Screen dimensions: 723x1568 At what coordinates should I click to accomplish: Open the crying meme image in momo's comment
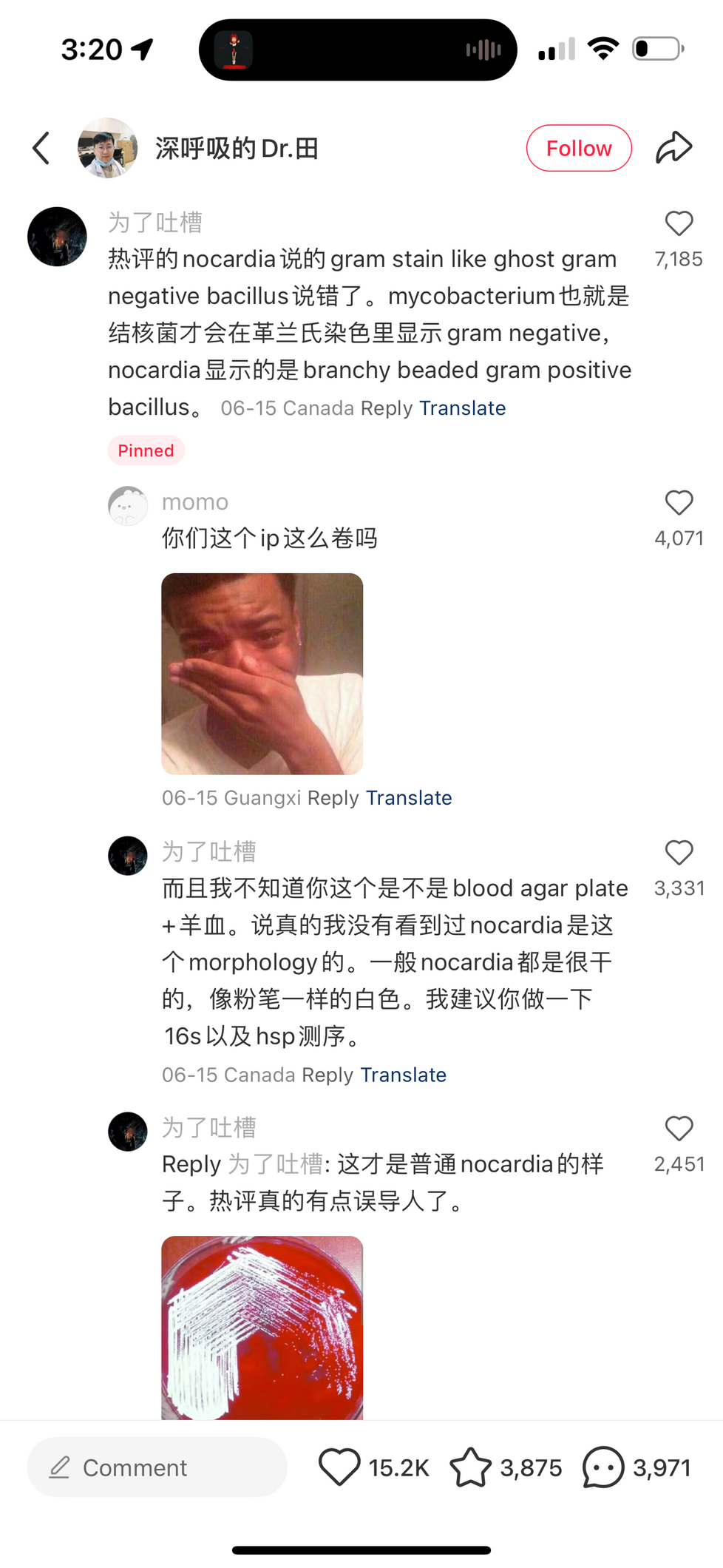262,674
